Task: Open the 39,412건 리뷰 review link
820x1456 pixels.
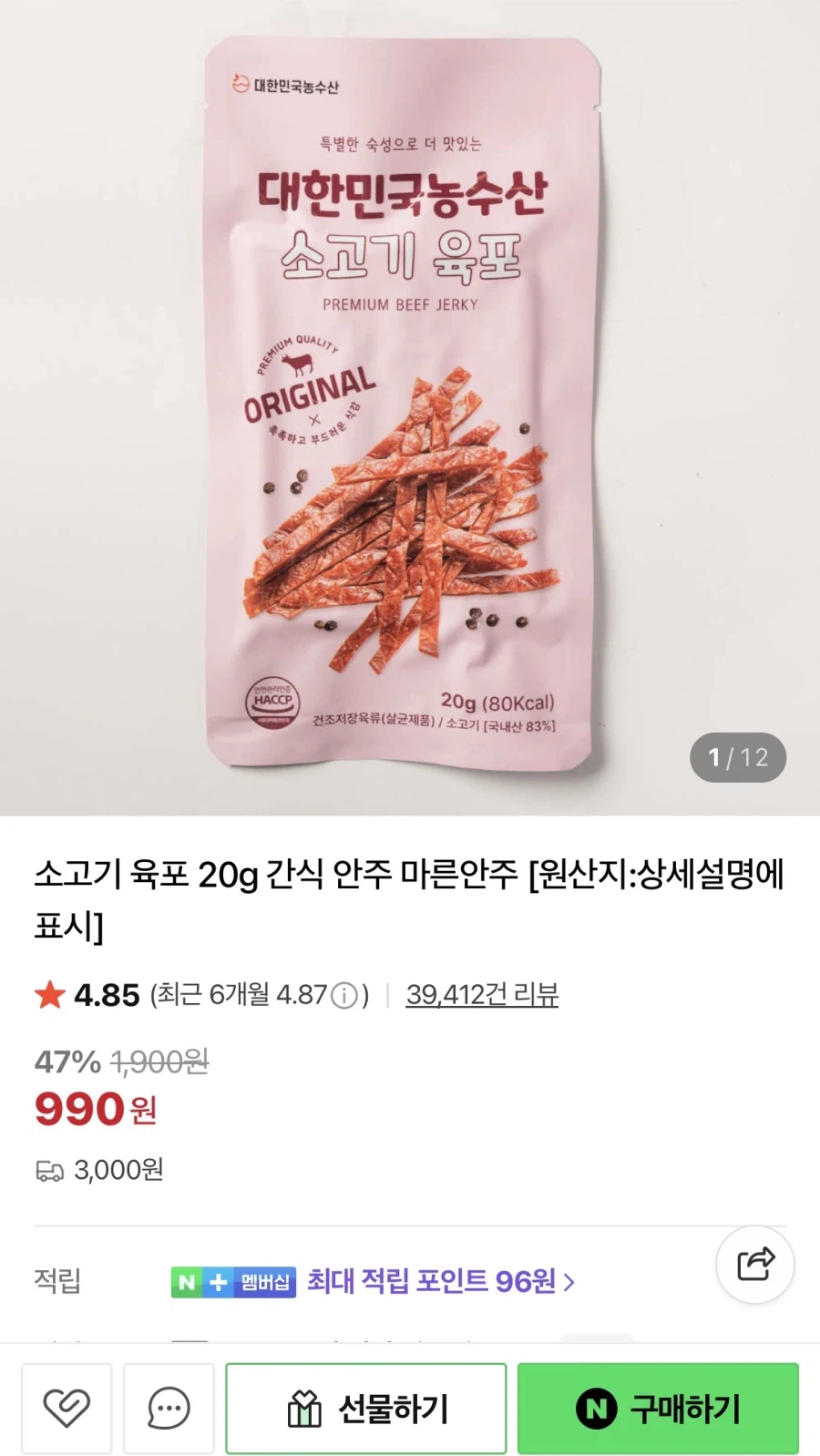Action: (484, 995)
